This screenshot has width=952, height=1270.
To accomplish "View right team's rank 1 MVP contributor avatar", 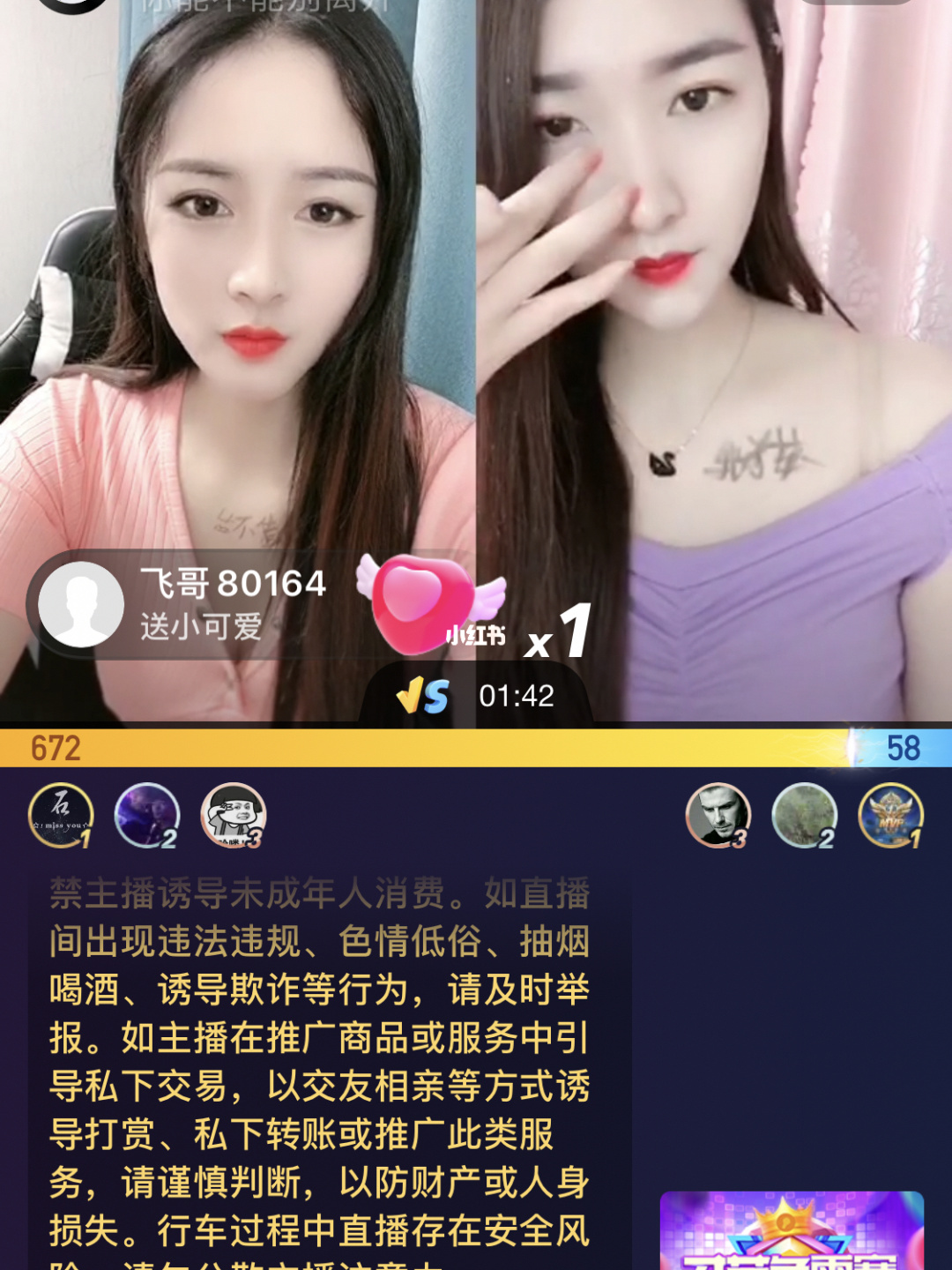I will pos(890,814).
